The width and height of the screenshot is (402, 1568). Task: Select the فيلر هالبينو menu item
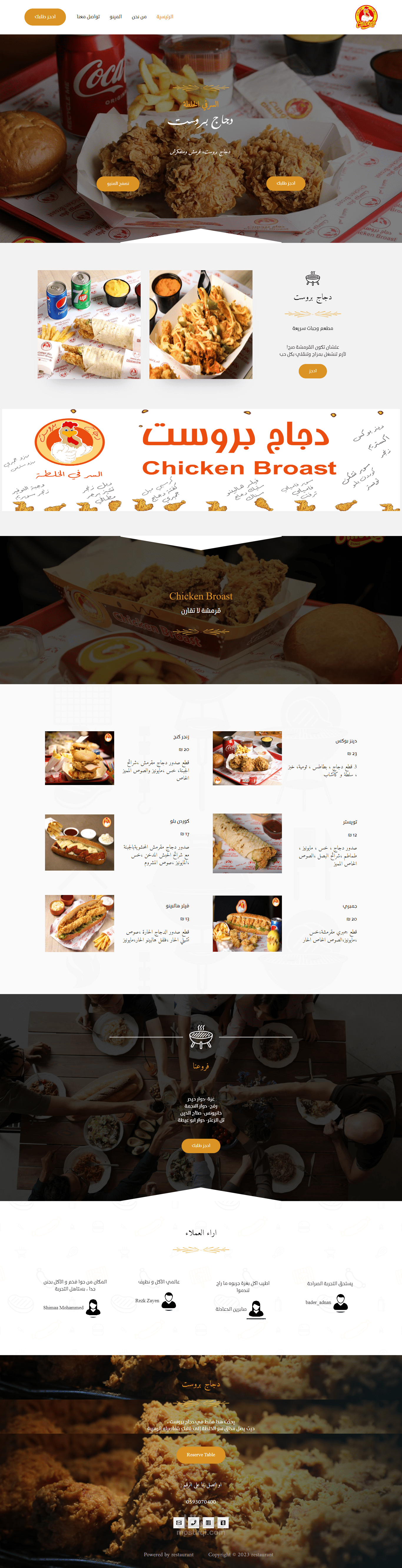[177, 906]
